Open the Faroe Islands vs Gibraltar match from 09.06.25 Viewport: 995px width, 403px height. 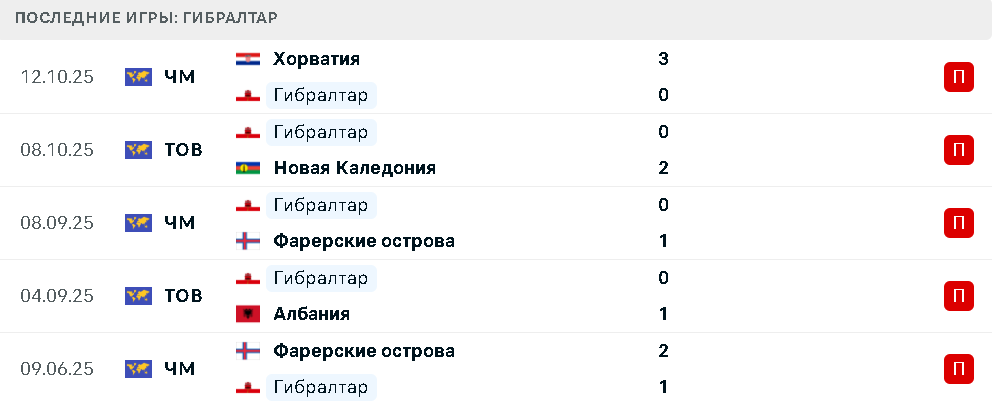[496, 369]
